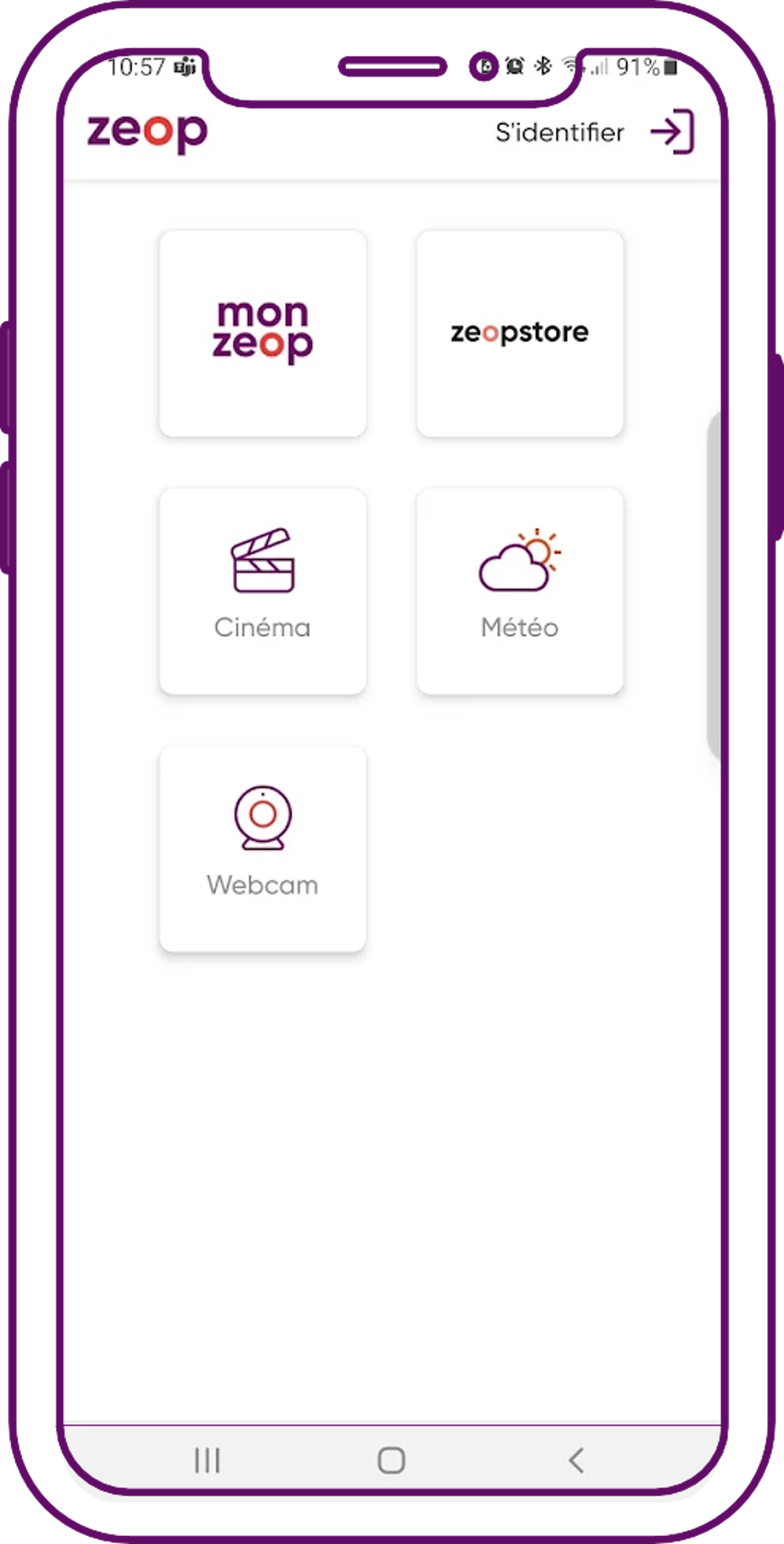The image size is (784, 1544).
Task: Open the zeopstore tile
Action: click(519, 334)
